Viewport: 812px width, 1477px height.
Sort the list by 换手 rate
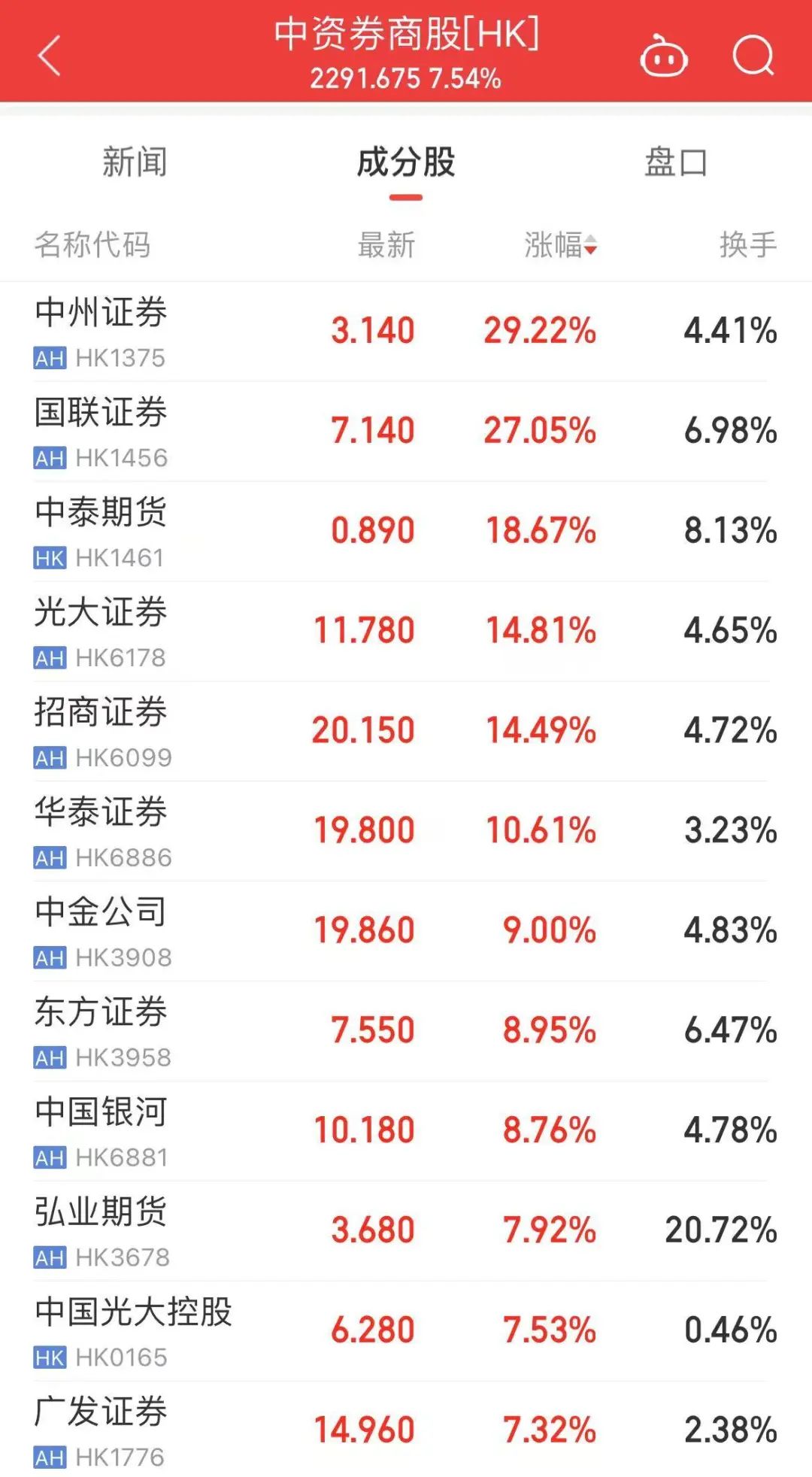pos(747,245)
